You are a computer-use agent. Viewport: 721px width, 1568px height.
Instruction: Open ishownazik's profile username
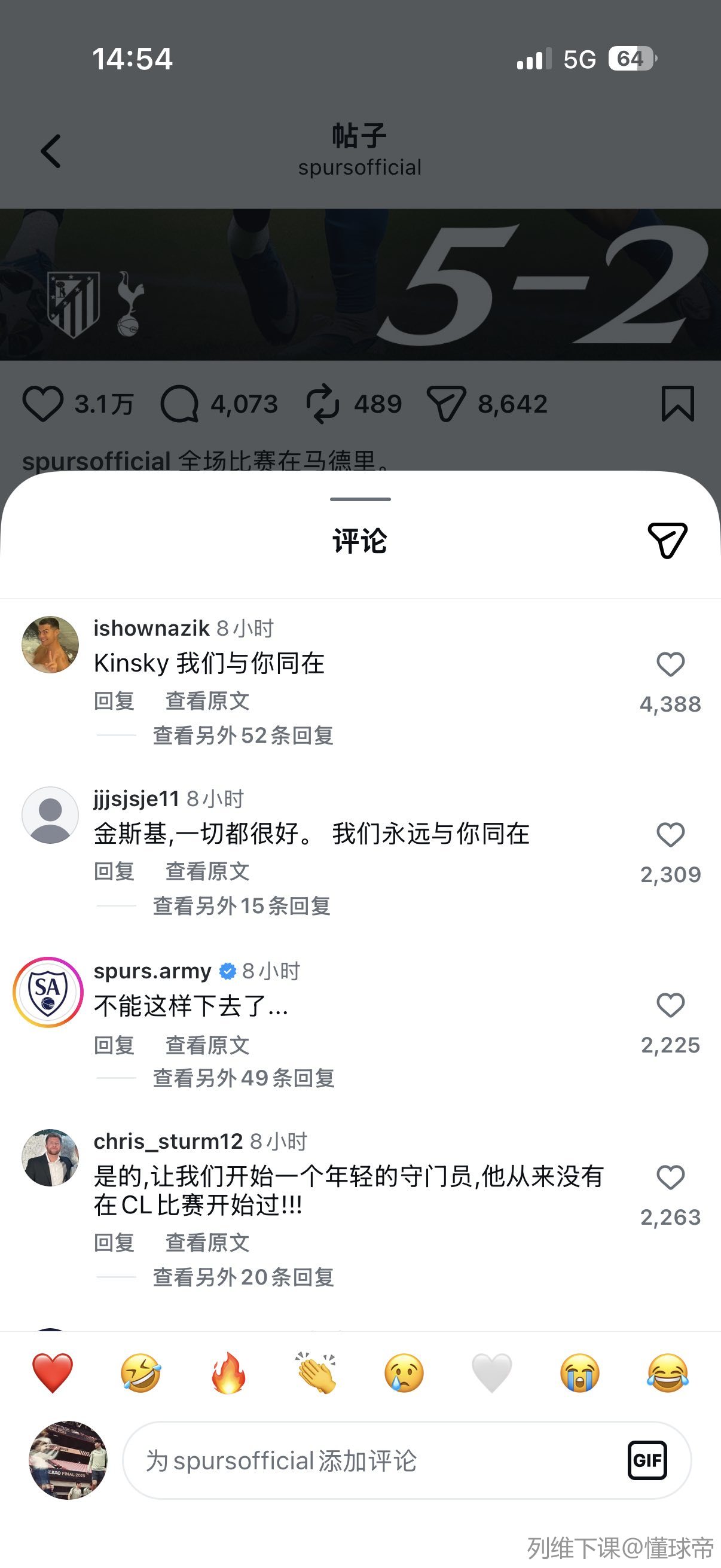[151, 628]
